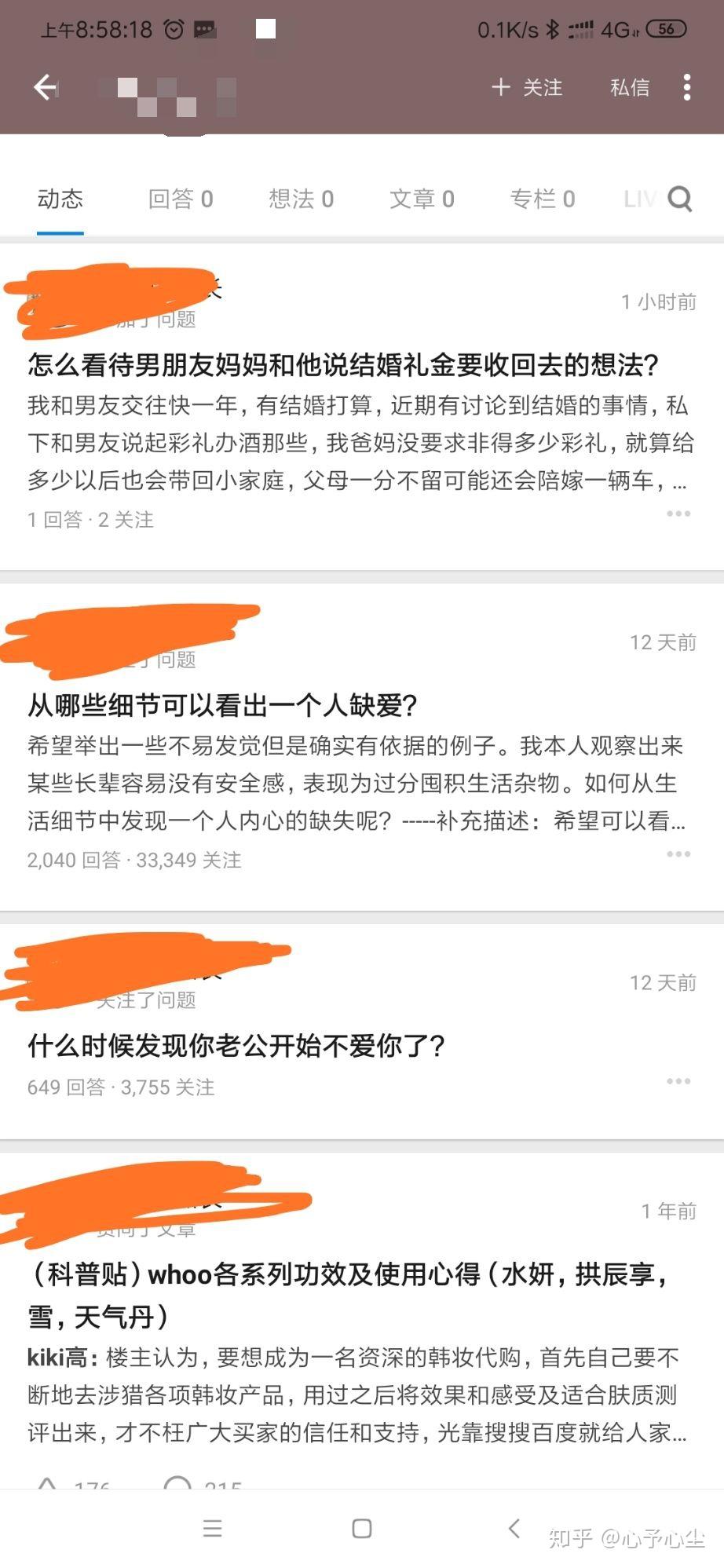The width and height of the screenshot is (724, 1568).
Task: Open more options on the 老公 question card
Action: pyautogui.click(x=678, y=1081)
